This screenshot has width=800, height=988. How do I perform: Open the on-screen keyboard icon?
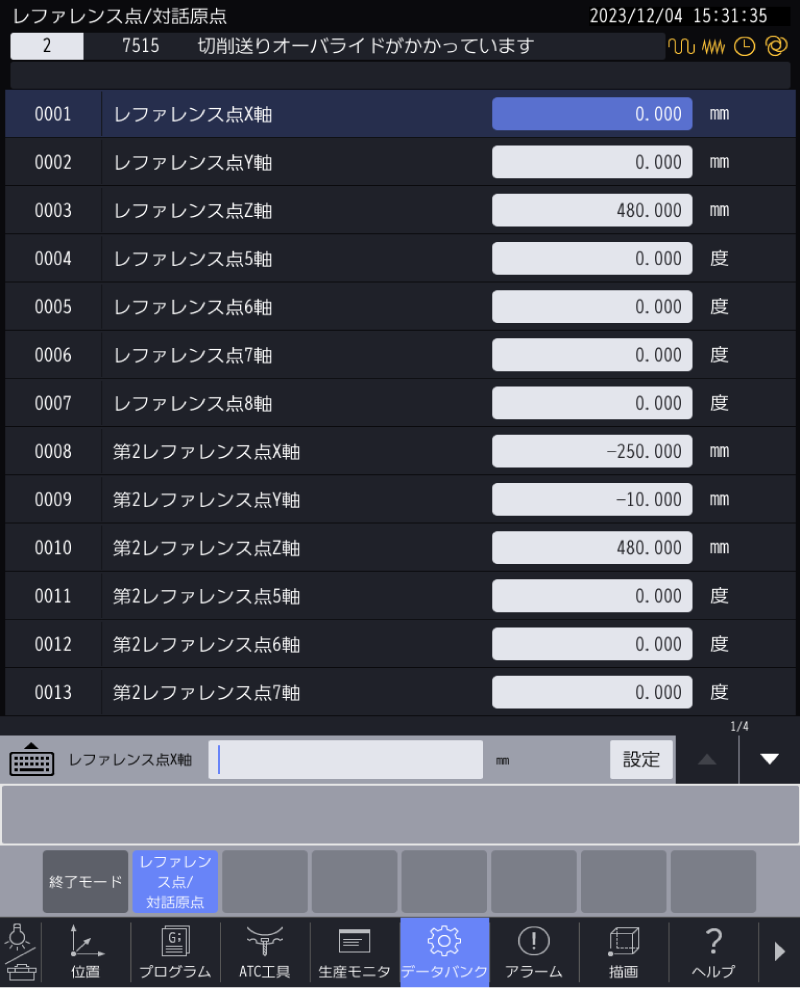(x=31, y=761)
